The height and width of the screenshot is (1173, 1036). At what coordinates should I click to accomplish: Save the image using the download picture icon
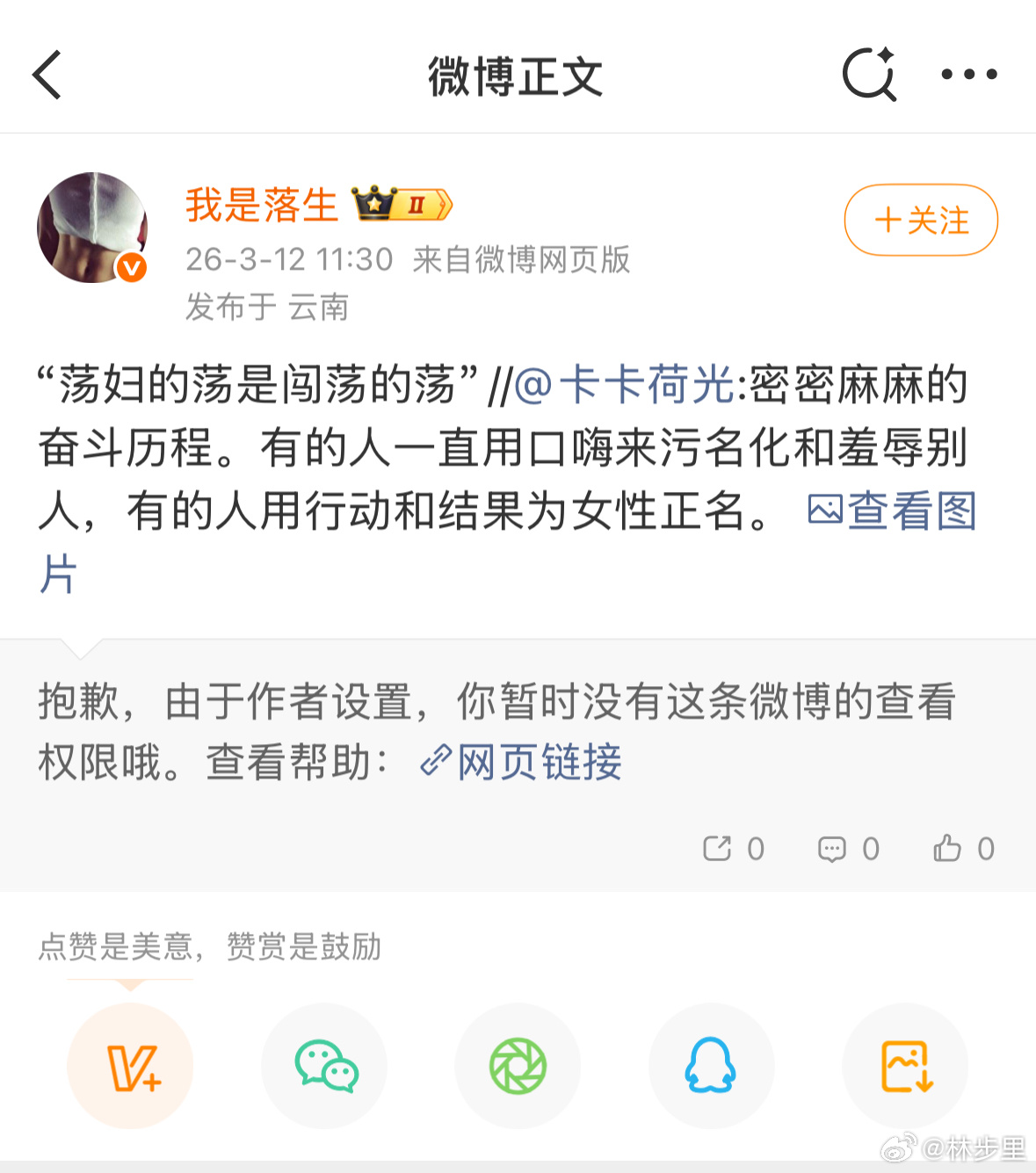905,1066
